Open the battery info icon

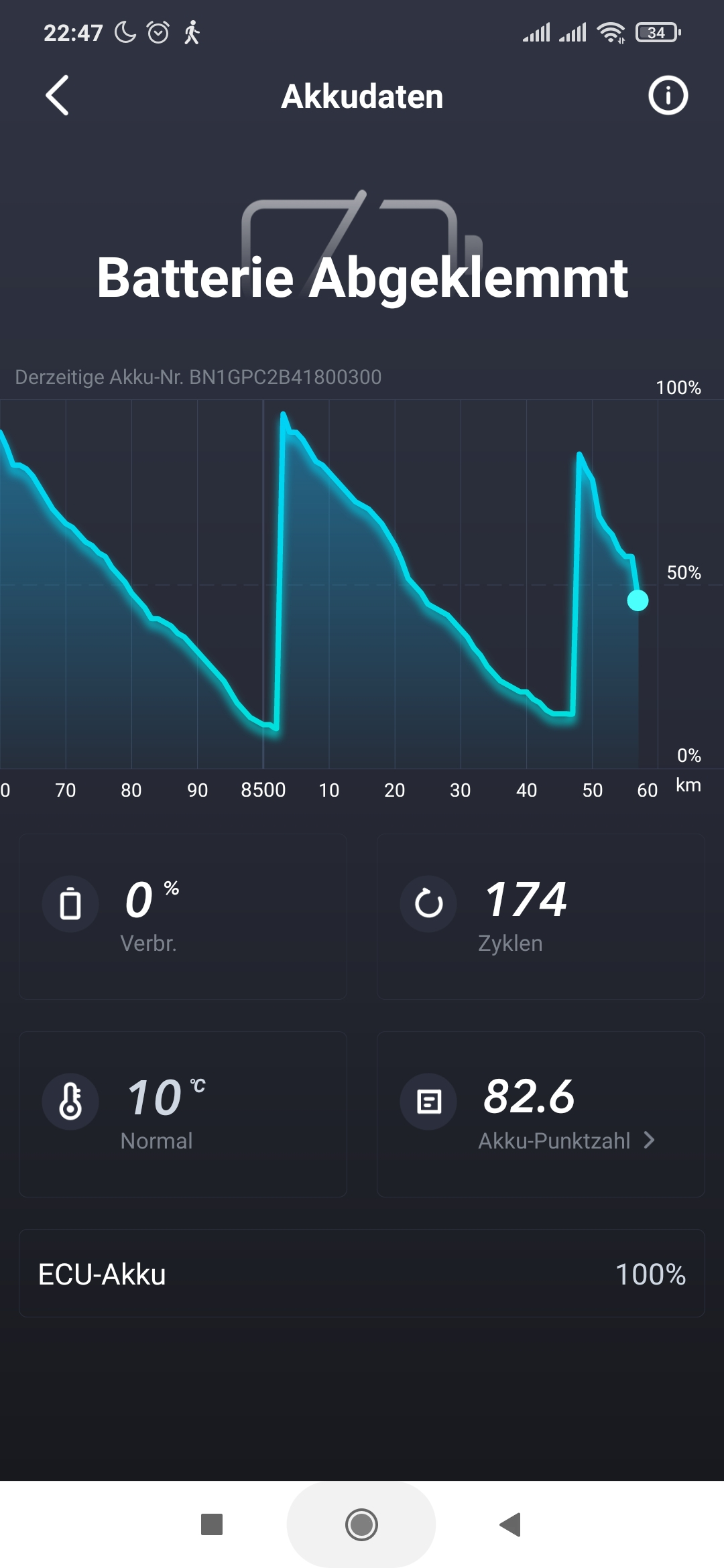tap(668, 96)
